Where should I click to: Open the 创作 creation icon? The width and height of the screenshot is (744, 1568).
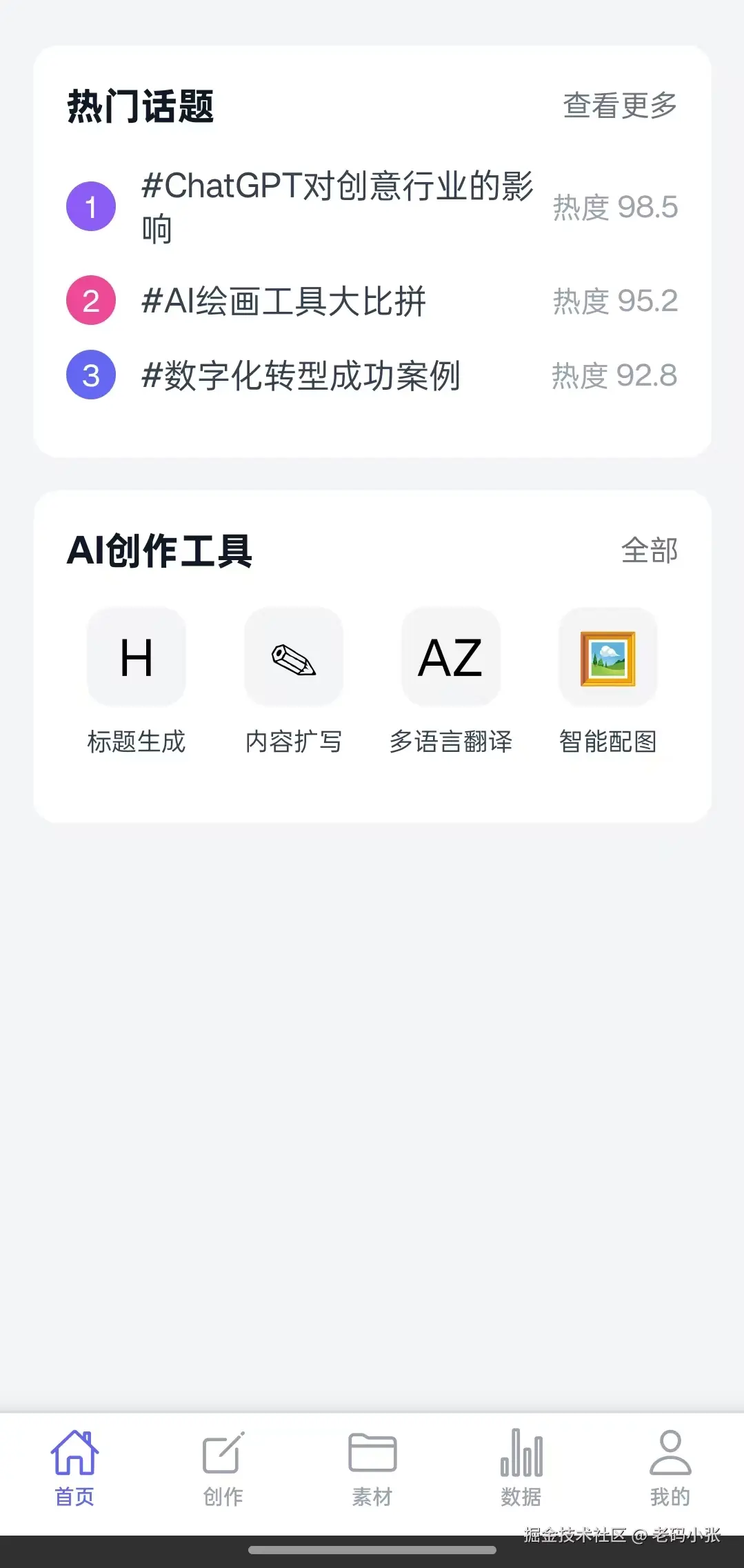pyautogui.click(x=223, y=1453)
